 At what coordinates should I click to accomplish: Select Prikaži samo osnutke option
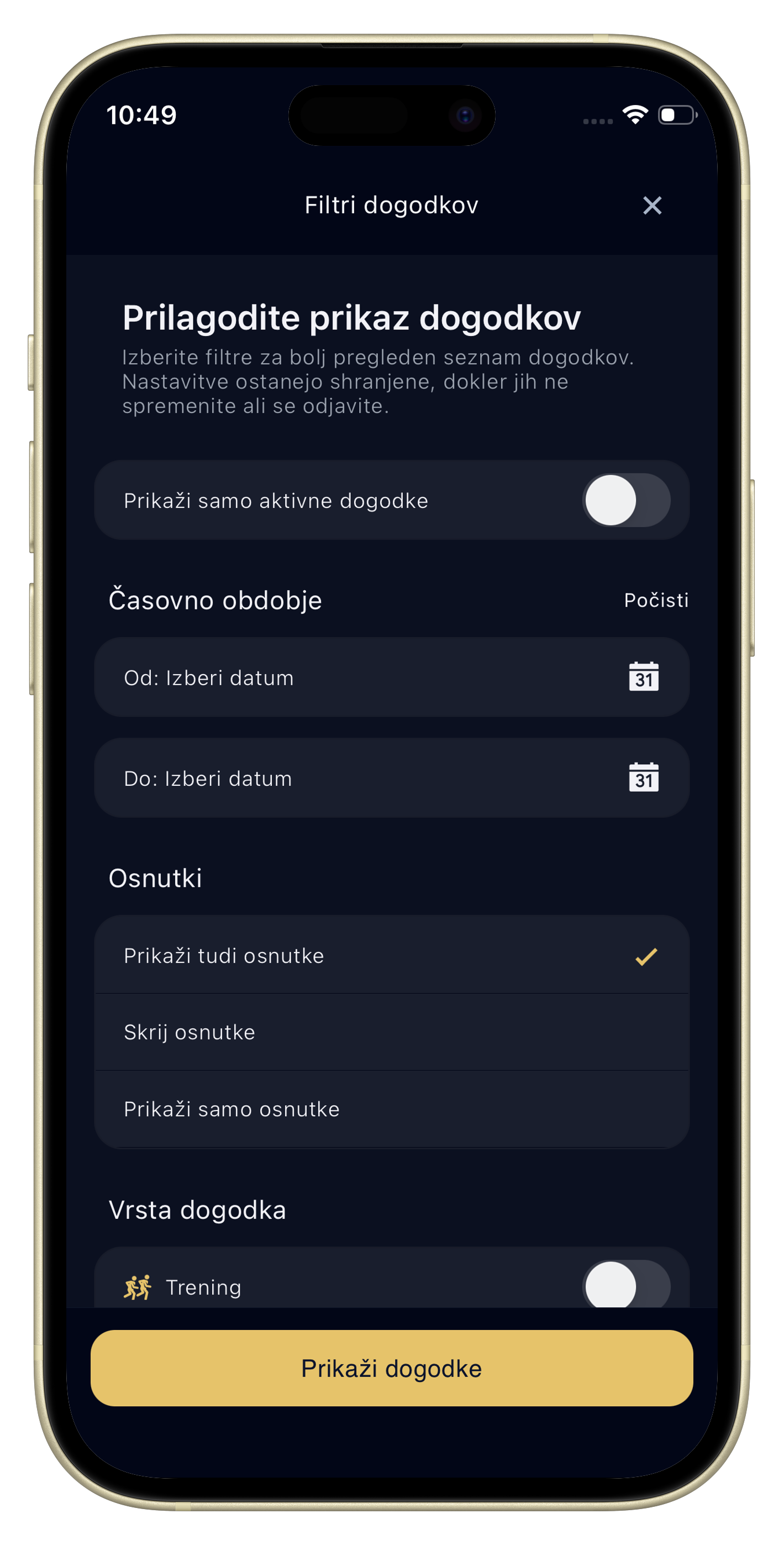(x=391, y=1109)
